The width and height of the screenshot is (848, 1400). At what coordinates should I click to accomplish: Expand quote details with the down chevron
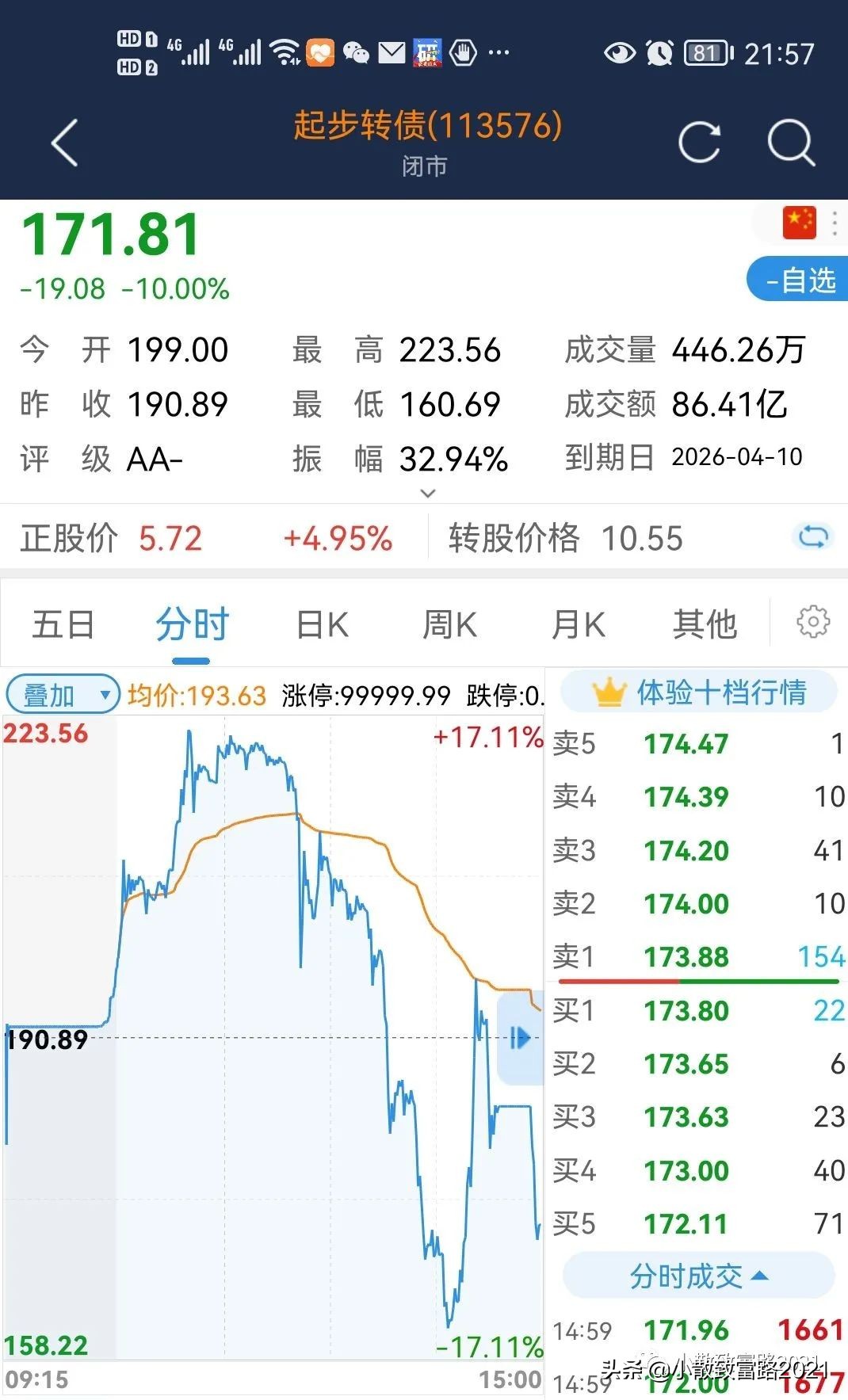tap(428, 493)
